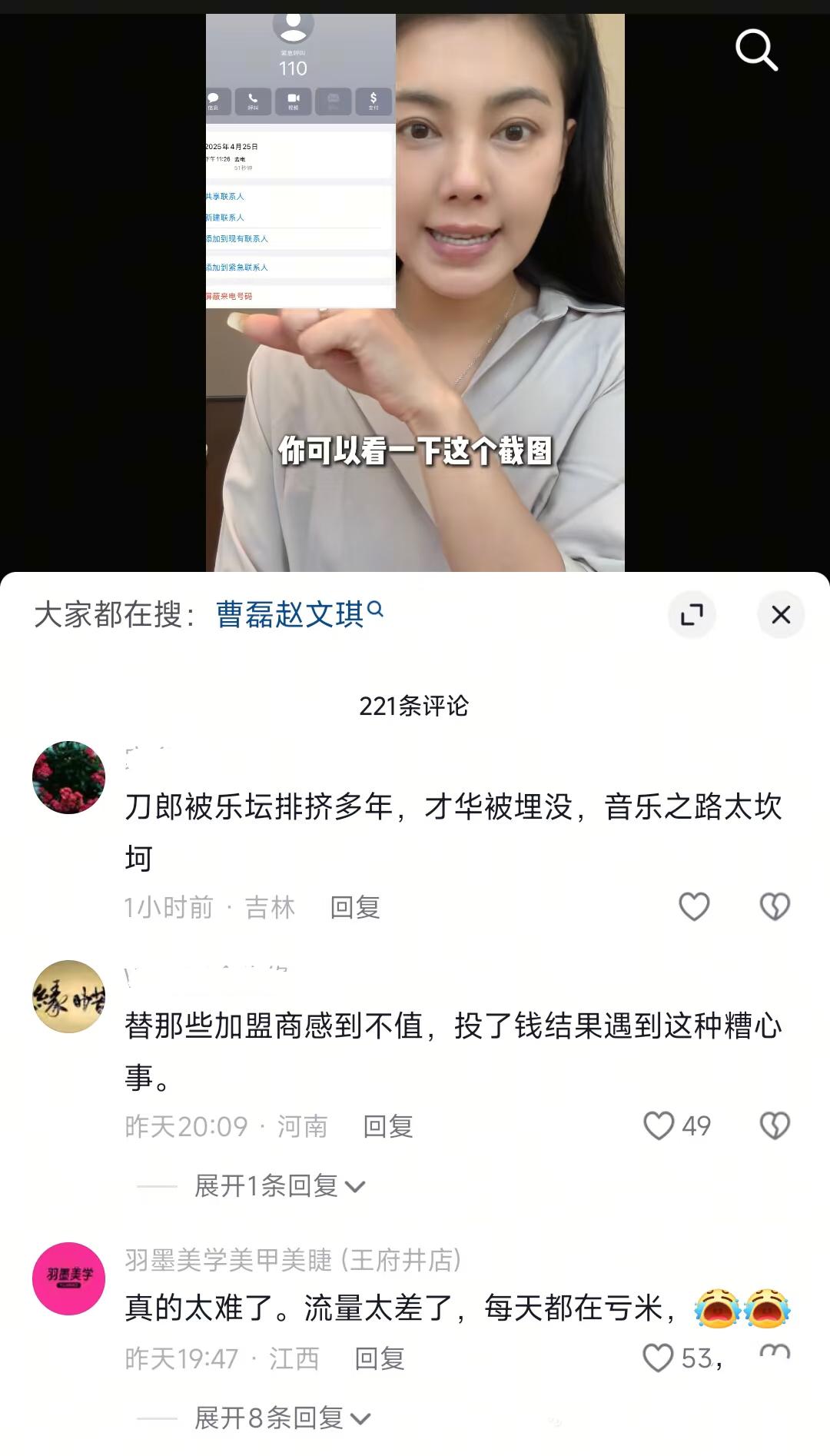830x1456 pixels.
Task: Open 羽墨美学美甲美睫 (王府井店) profile
Action: click(293, 1260)
